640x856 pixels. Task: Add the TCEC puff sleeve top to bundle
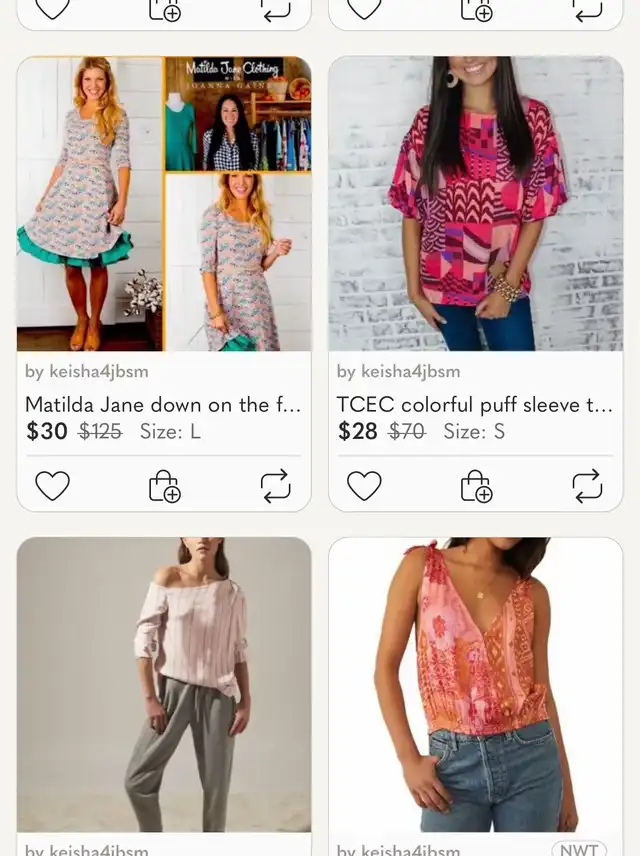[476, 486]
